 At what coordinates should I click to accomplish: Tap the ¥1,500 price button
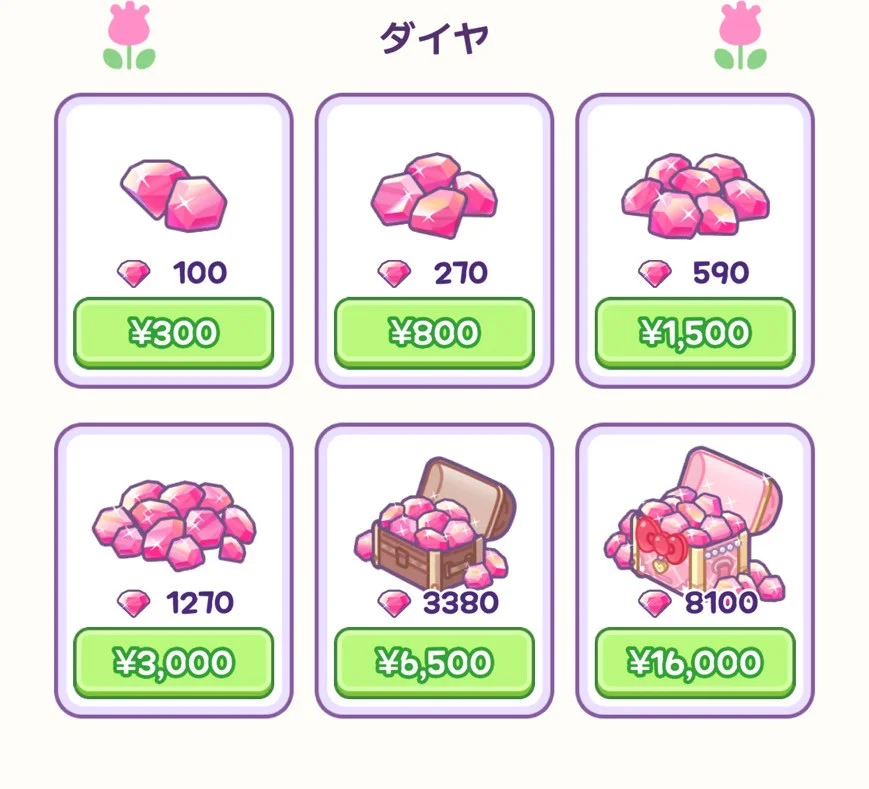click(x=695, y=332)
